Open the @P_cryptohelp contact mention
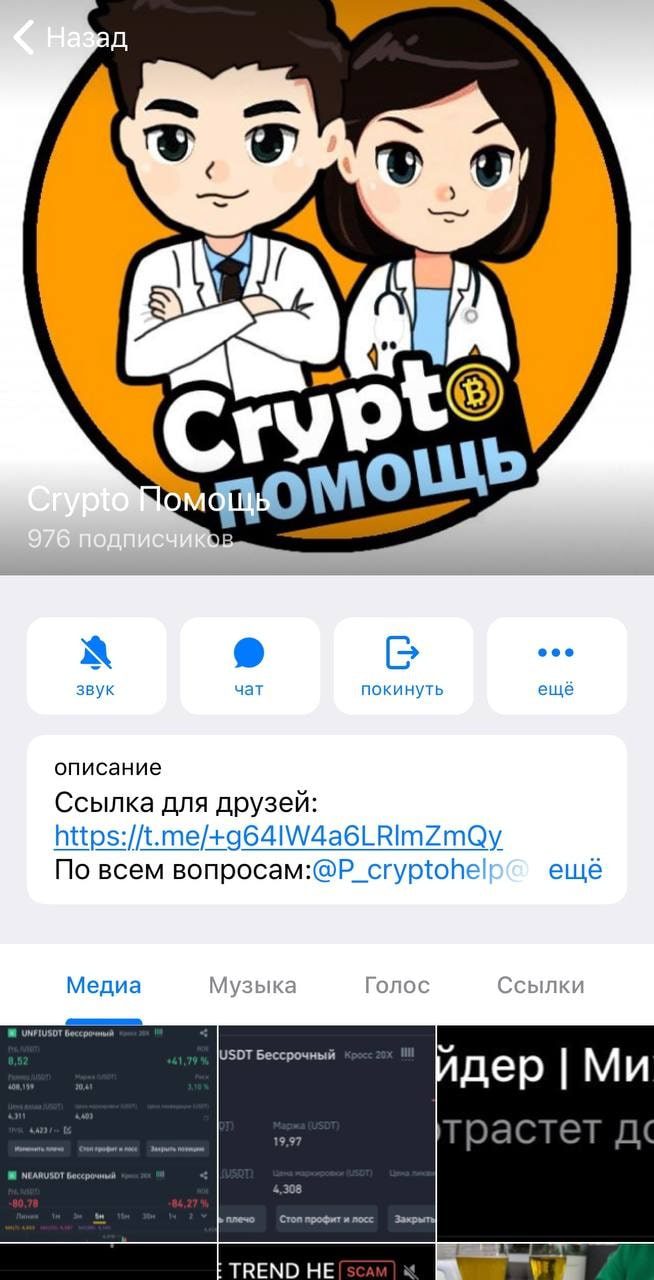This screenshot has width=654, height=1280. tap(420, 870)
